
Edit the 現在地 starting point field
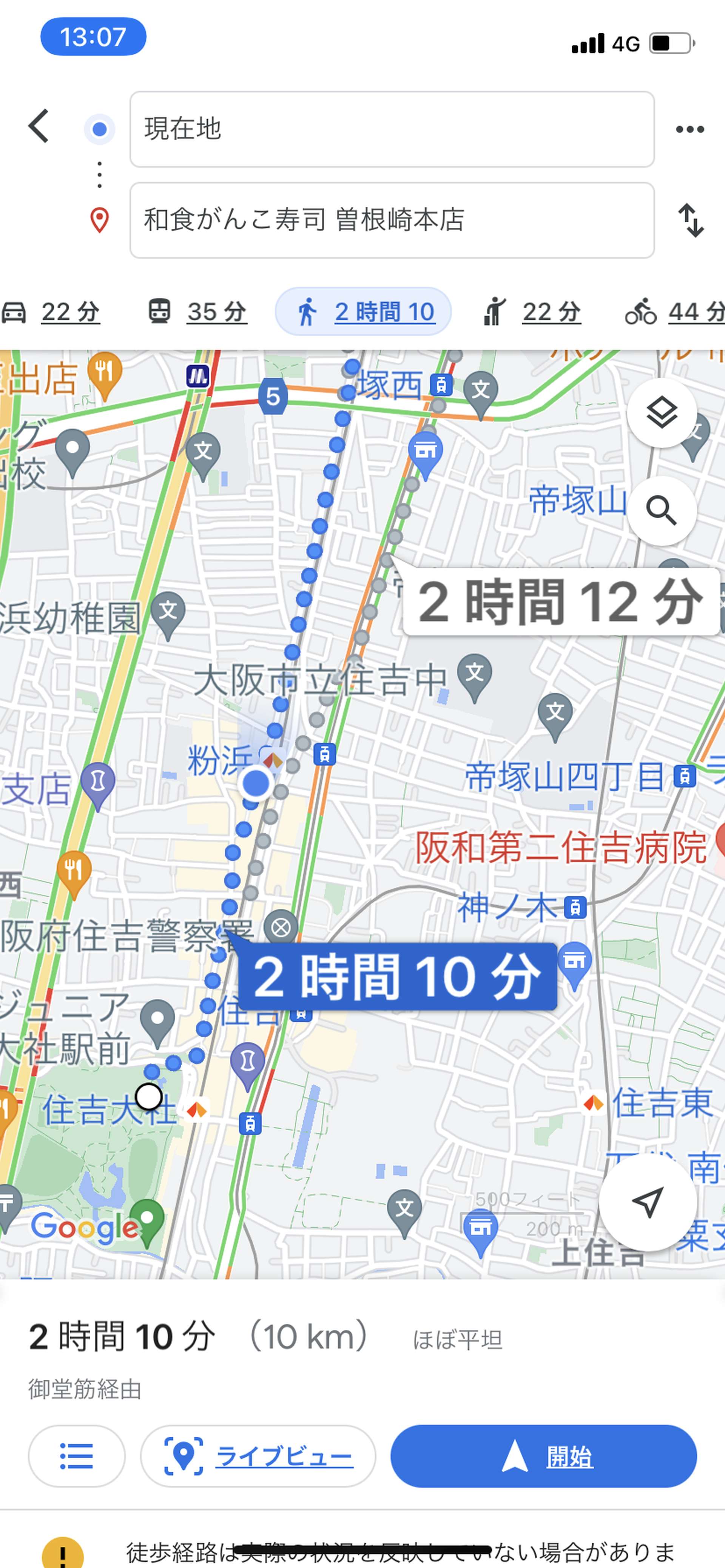(x=392, y=129)
